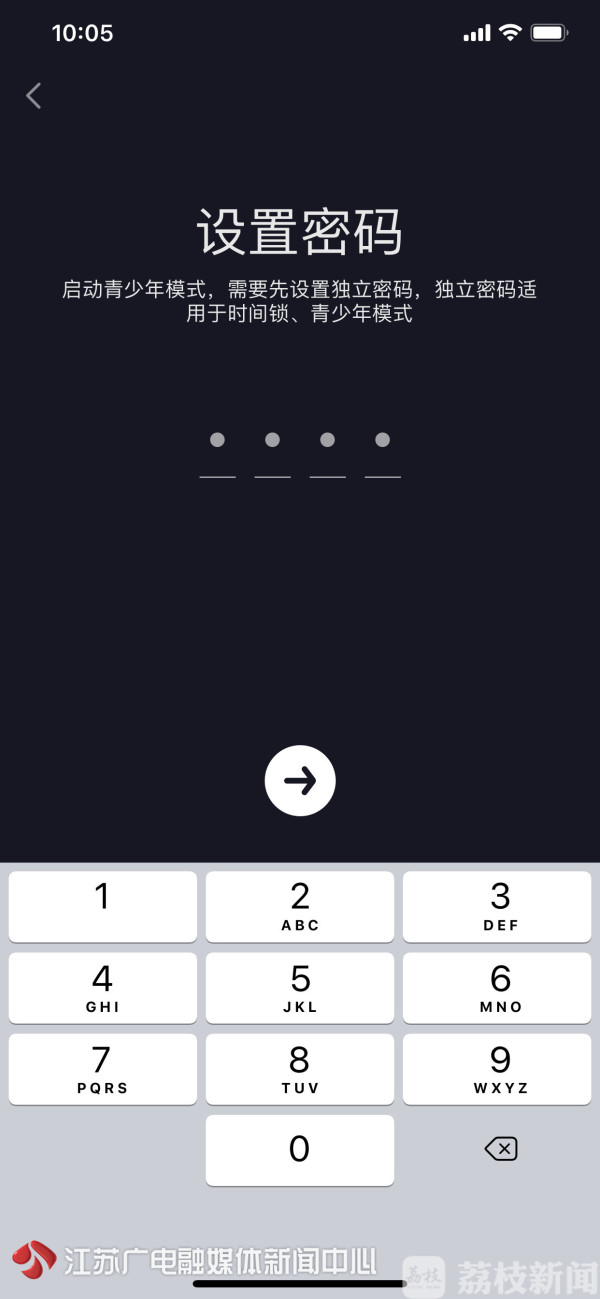Enter digit 0 on the keypad

point(300,1150)
